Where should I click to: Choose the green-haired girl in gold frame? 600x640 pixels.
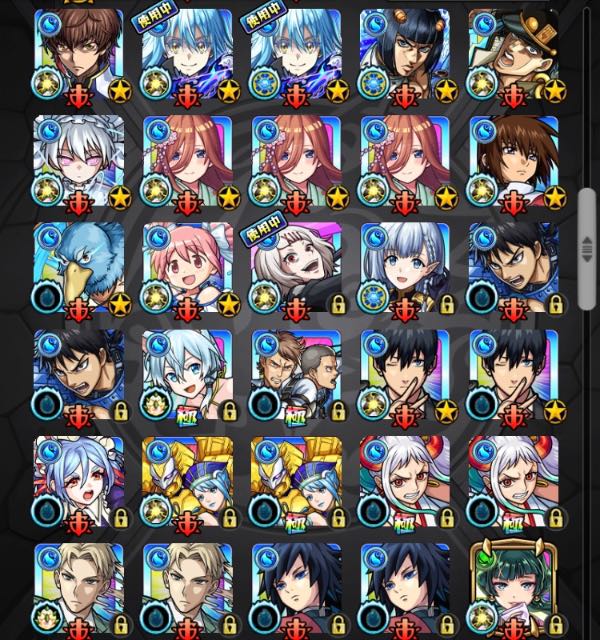tap(513, 588)
